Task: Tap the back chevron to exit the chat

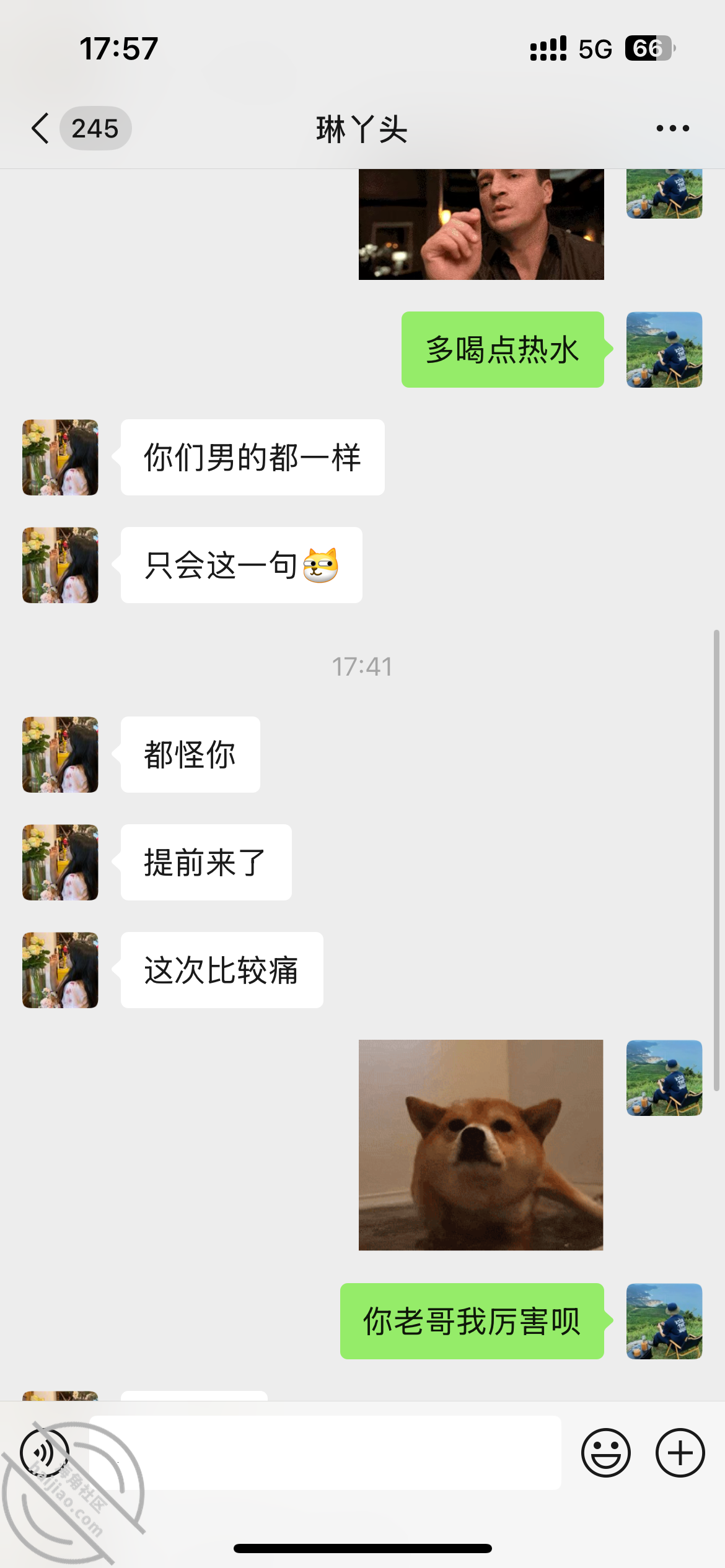Action: (x=39, y=129)
